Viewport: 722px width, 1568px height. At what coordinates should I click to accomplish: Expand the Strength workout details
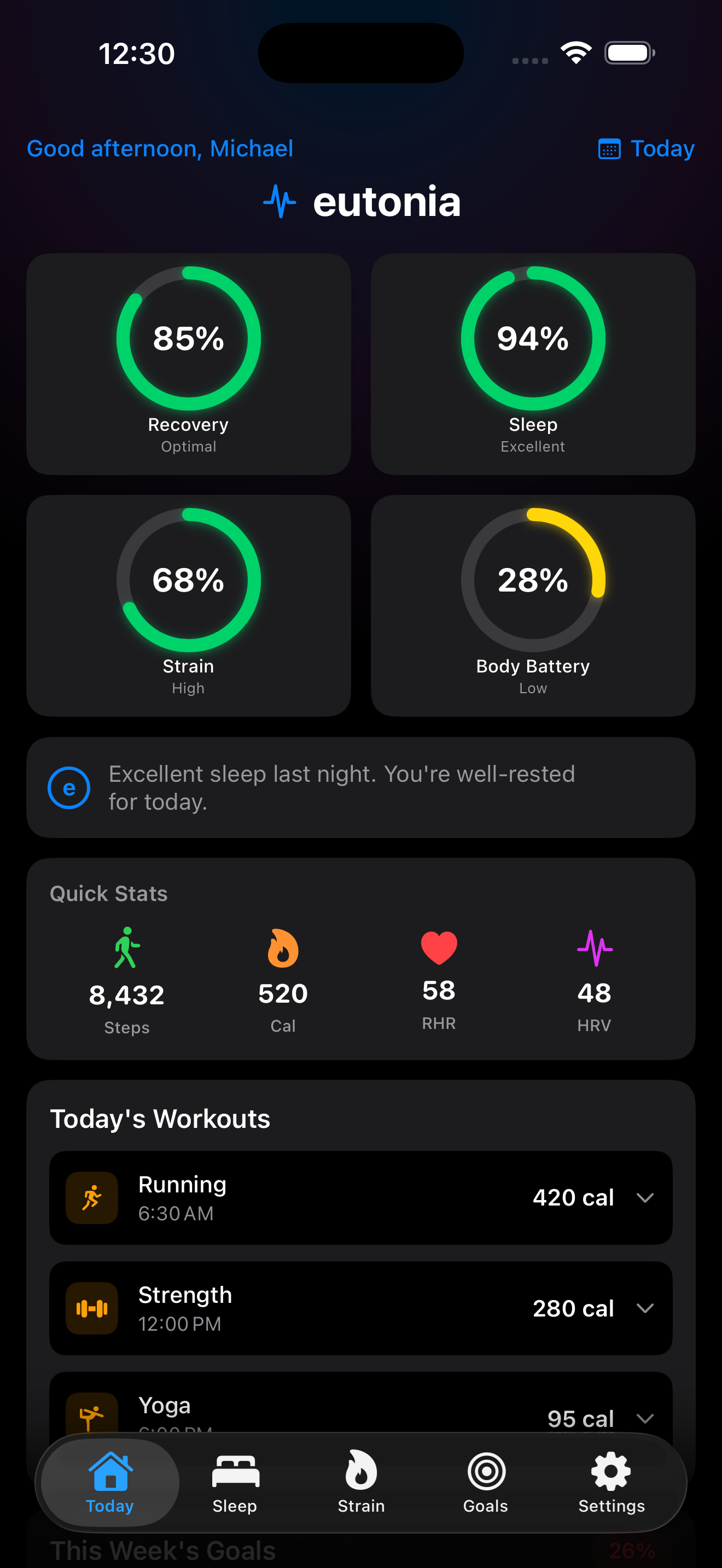point(647,1309)
